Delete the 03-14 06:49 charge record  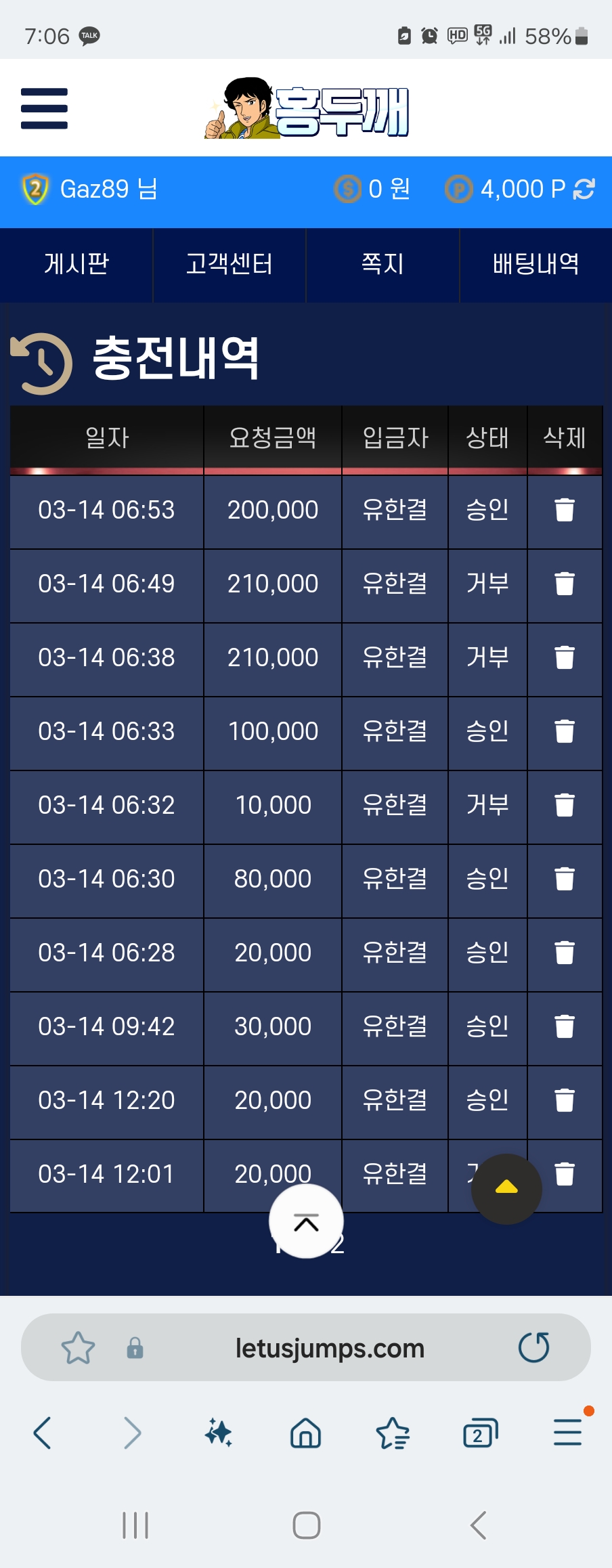[x=564, y=584]
